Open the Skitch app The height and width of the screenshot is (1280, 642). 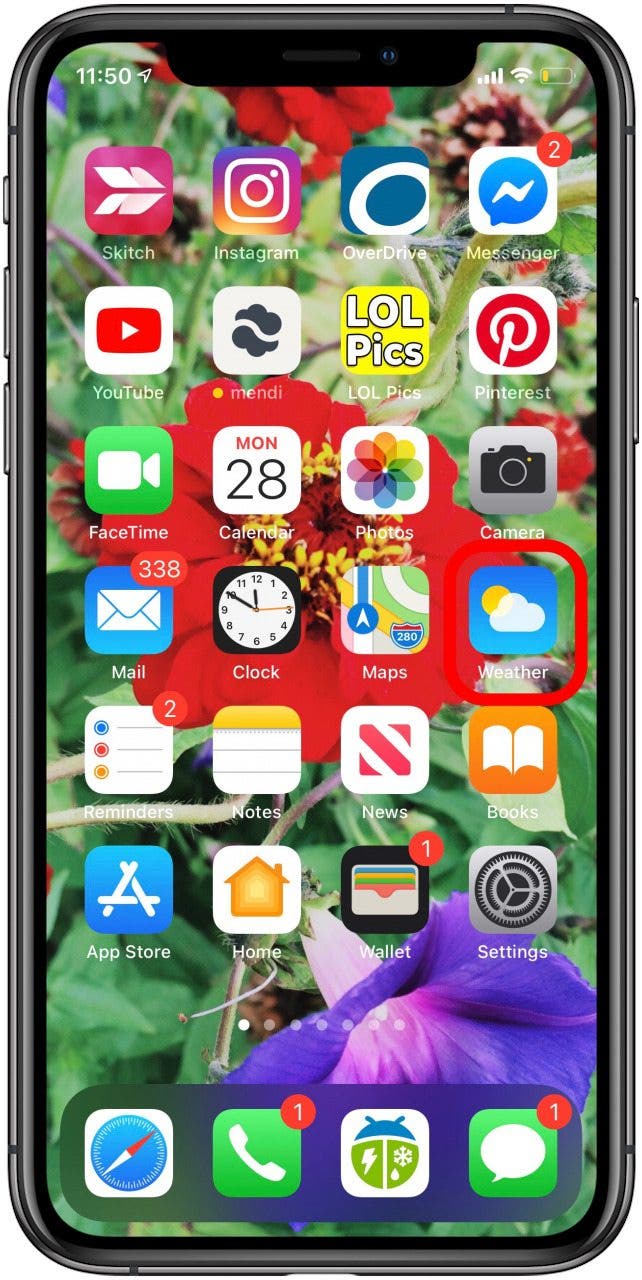point(129,191)
